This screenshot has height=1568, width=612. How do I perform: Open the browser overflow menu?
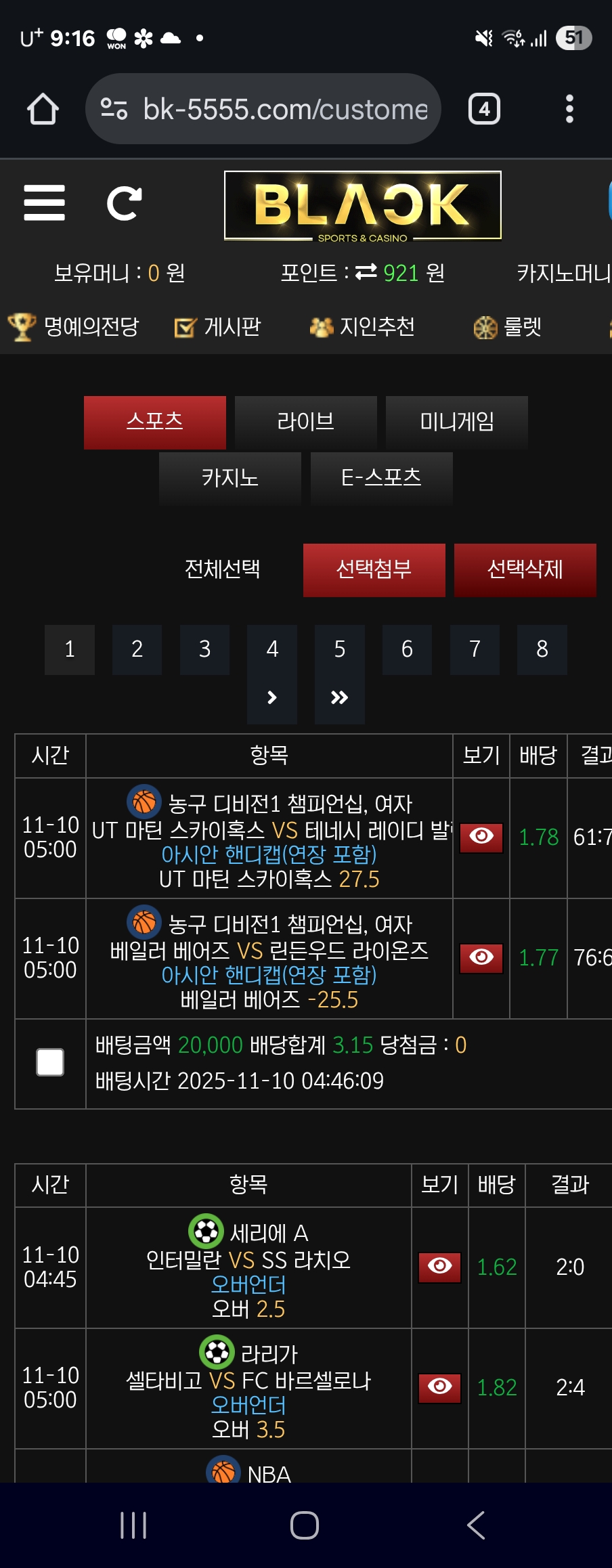pos(569,109)
